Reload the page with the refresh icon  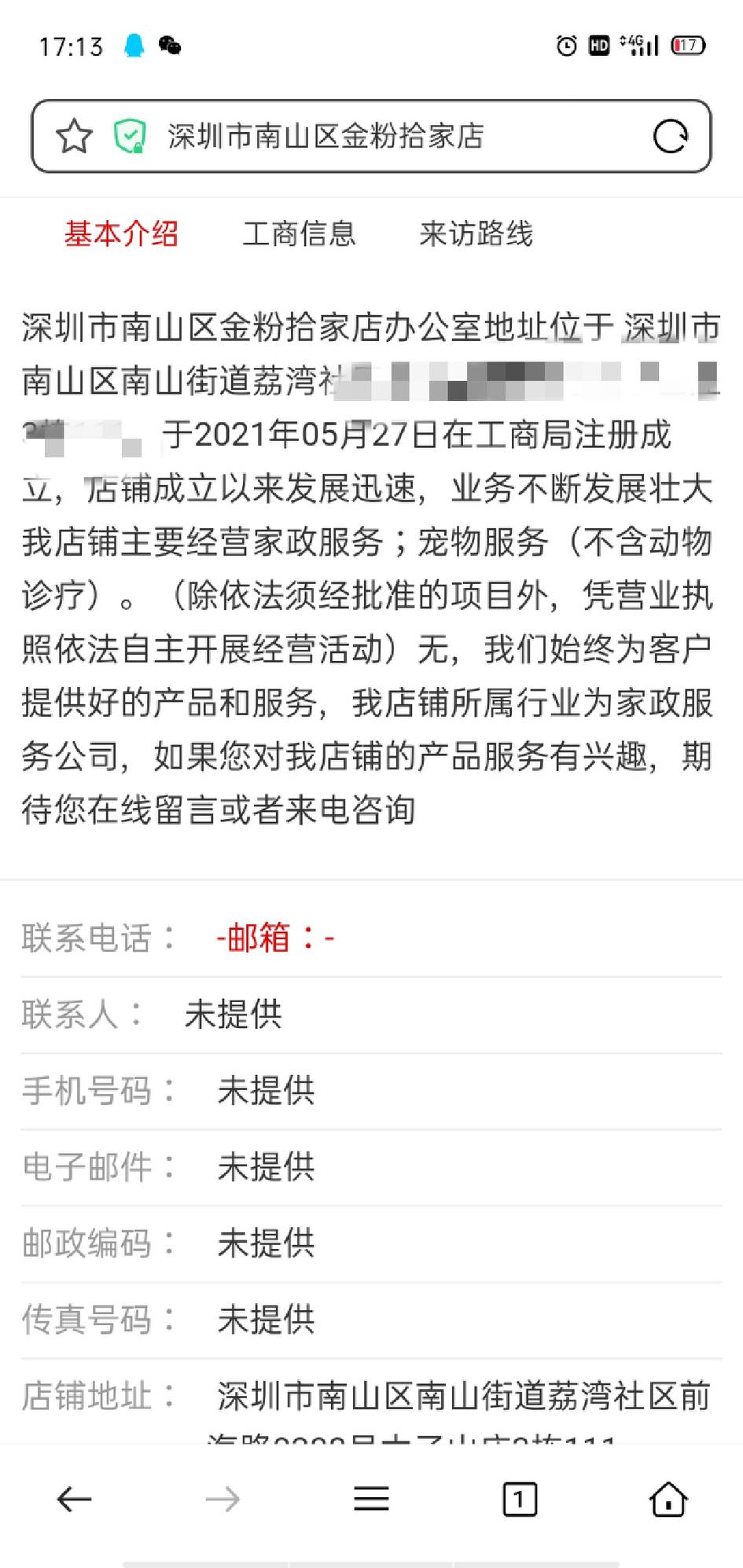[670, 136]
